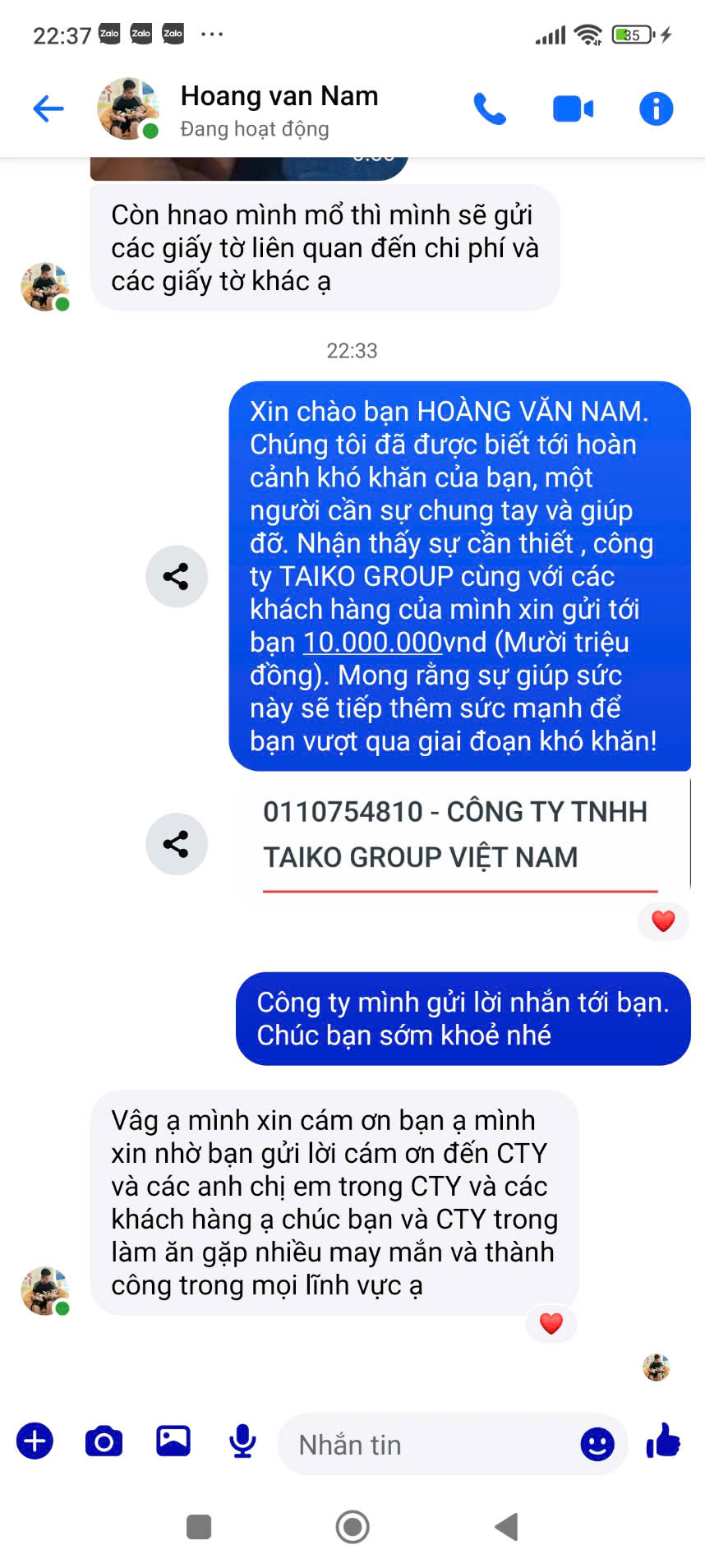Focus the Nhắn tin message field
Screen dimensions: 705x1568
[427, 1444]
